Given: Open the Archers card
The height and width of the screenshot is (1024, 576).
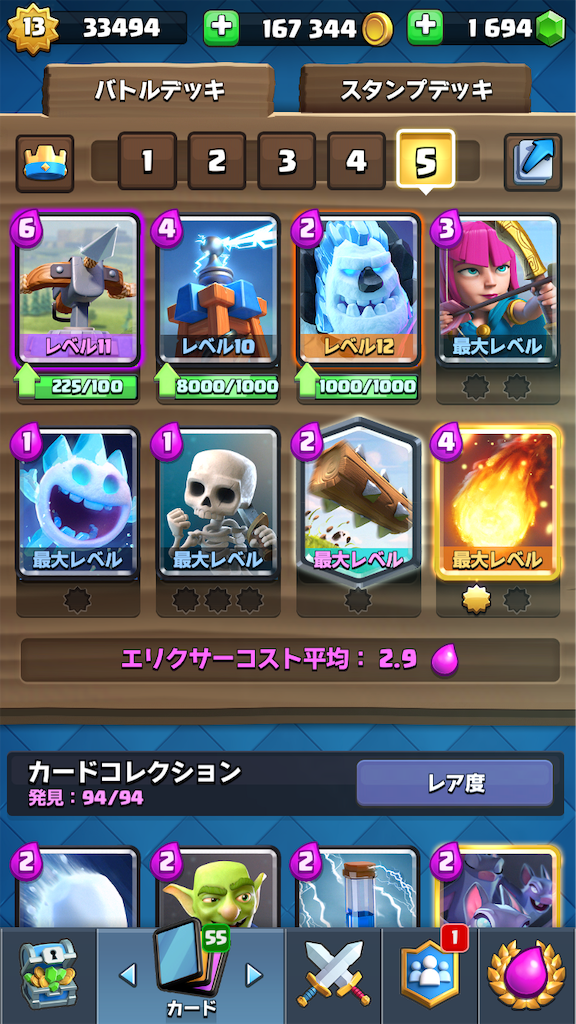Looking at the screenshot, I should (498, 291).
